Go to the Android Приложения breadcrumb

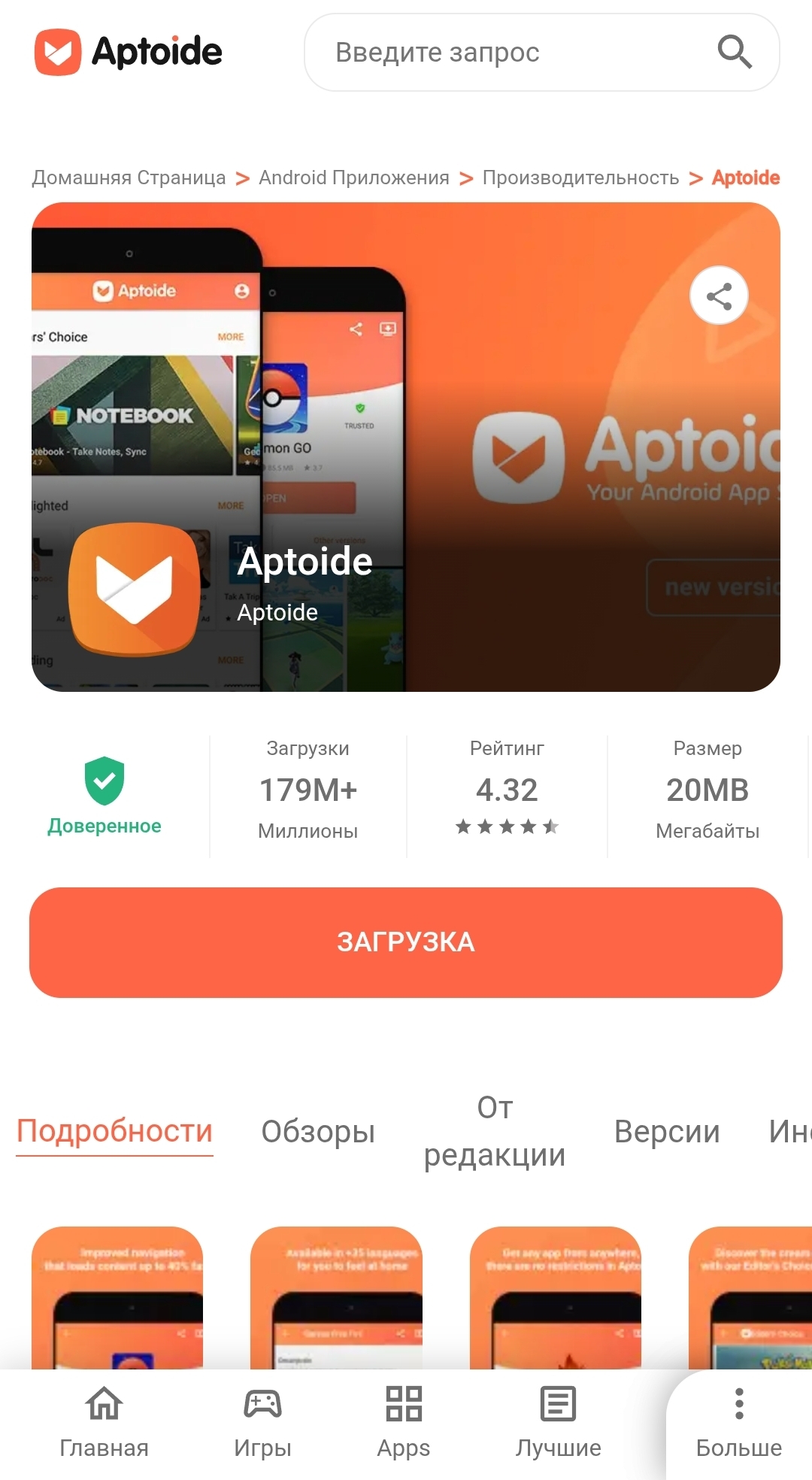click(x=354, y=177)
